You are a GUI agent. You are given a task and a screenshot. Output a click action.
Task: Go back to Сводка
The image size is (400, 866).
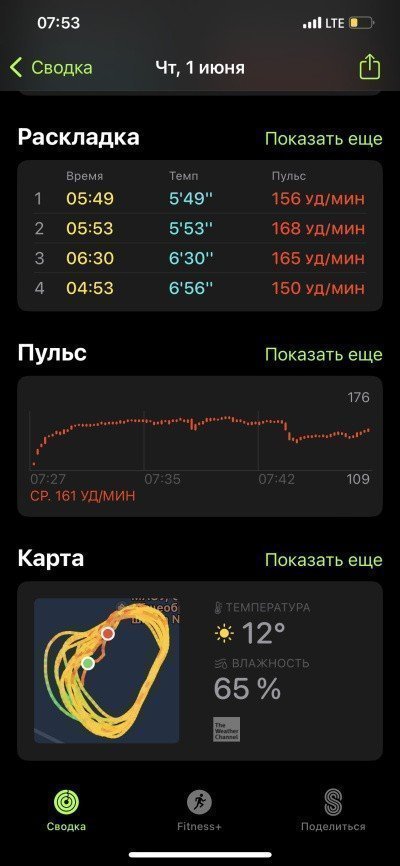point(51,68)
